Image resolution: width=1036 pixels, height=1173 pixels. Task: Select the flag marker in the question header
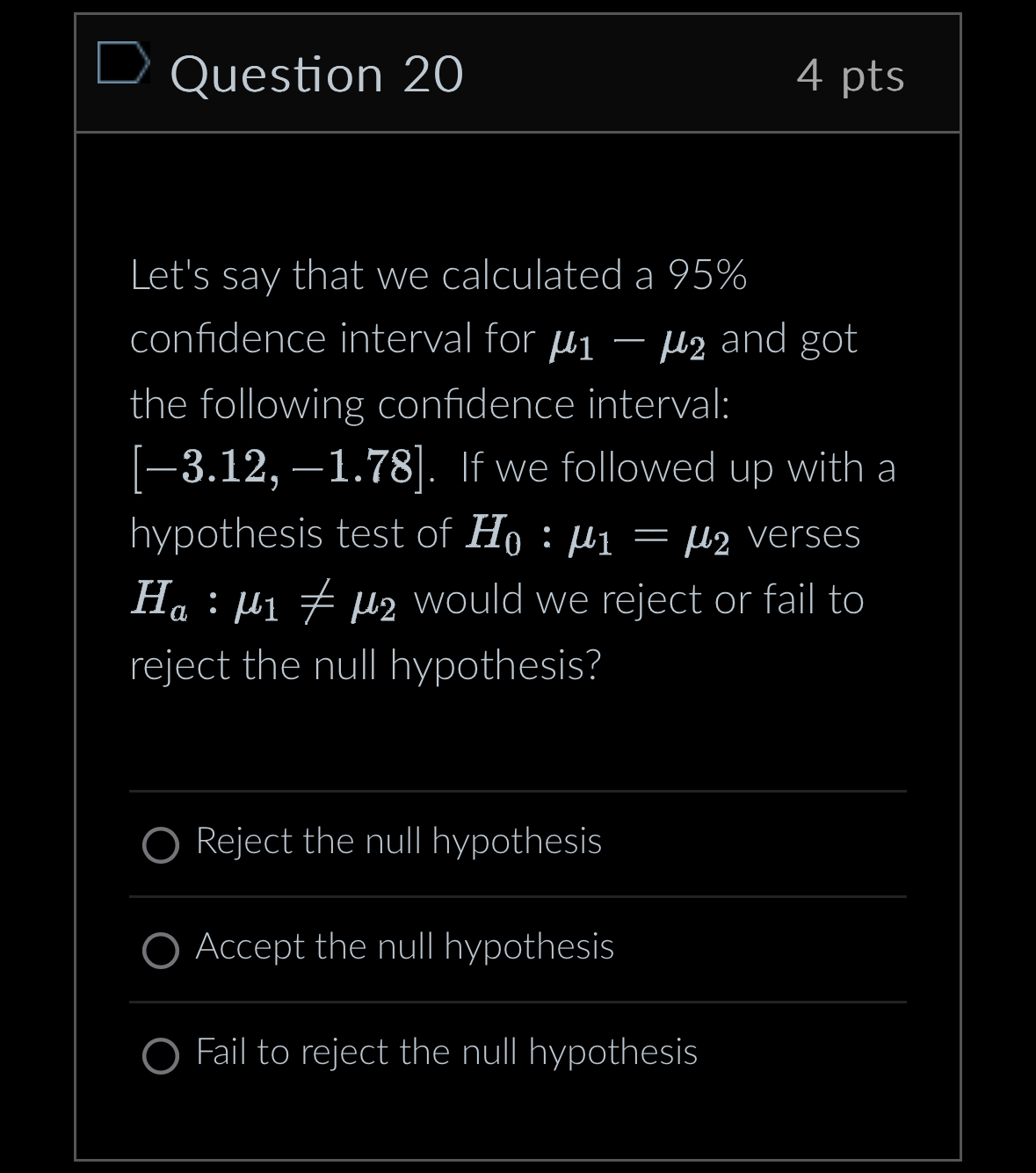[x=124, y=63]
